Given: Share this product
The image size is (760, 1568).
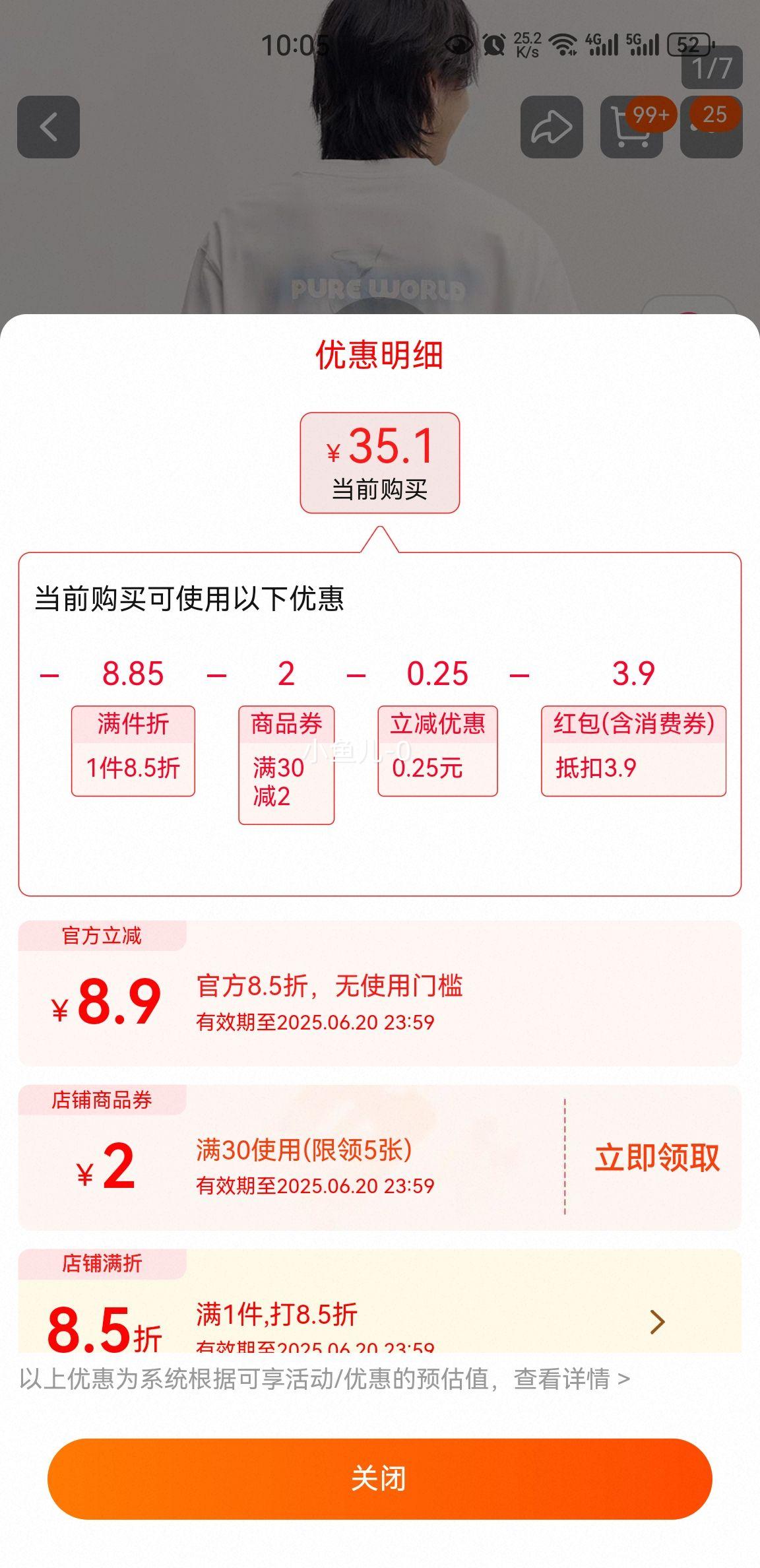Looking at the screenshot, I should pyautogui.click(x=552, y=127).
